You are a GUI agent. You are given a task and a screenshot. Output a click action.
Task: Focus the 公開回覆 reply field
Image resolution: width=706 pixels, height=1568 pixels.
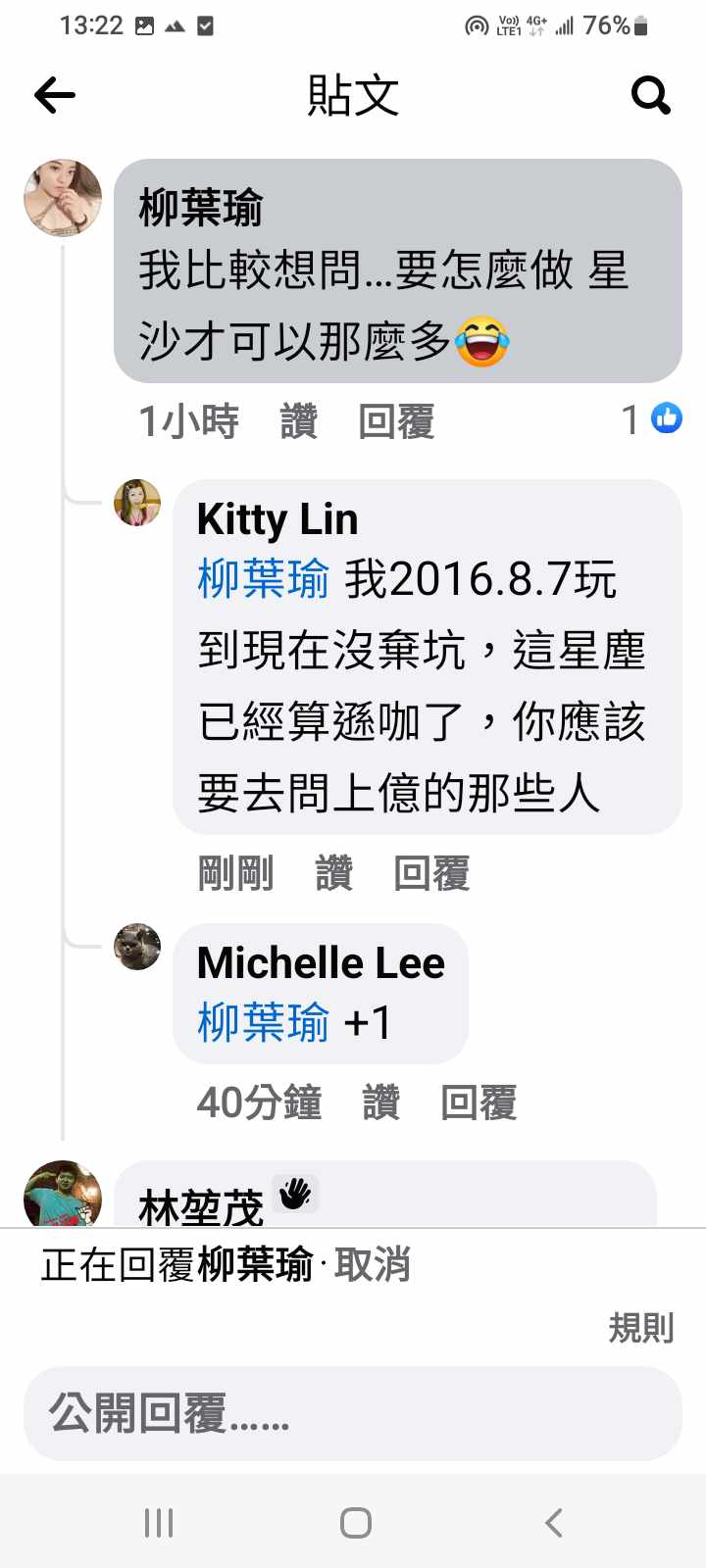pyautogui.click(x=353, y=1413)
